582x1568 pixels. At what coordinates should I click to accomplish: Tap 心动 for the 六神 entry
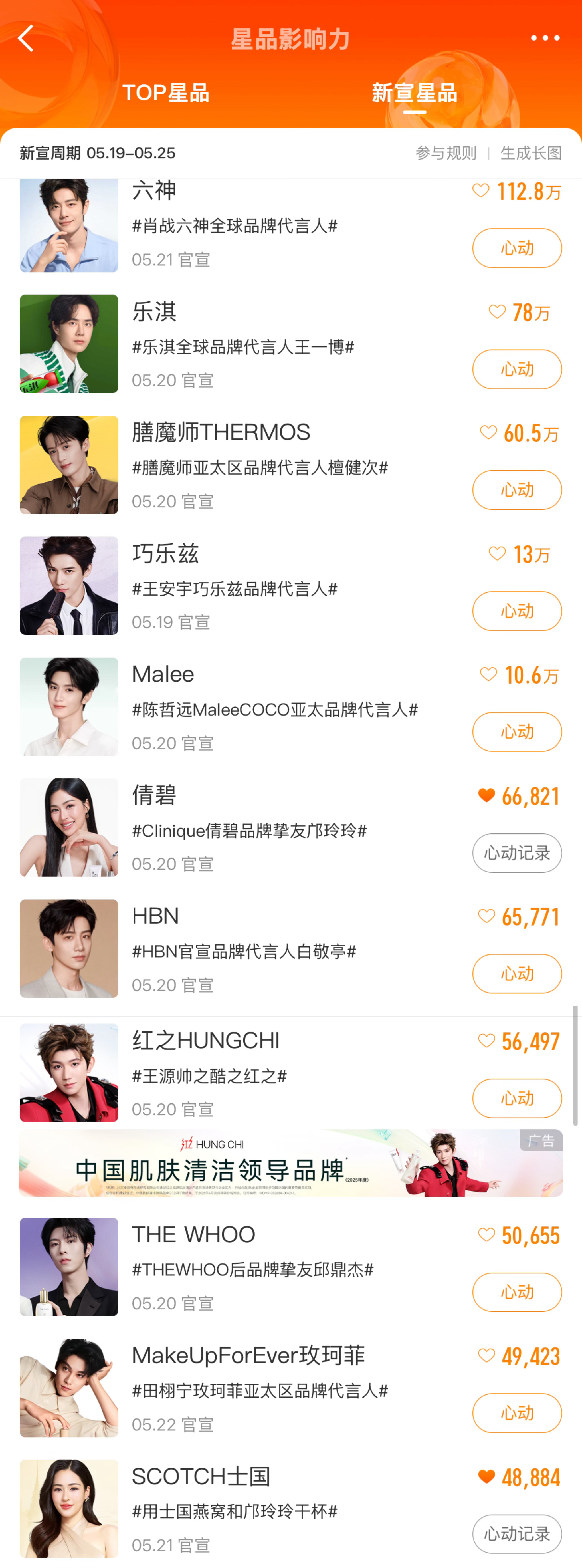point(517,248)
